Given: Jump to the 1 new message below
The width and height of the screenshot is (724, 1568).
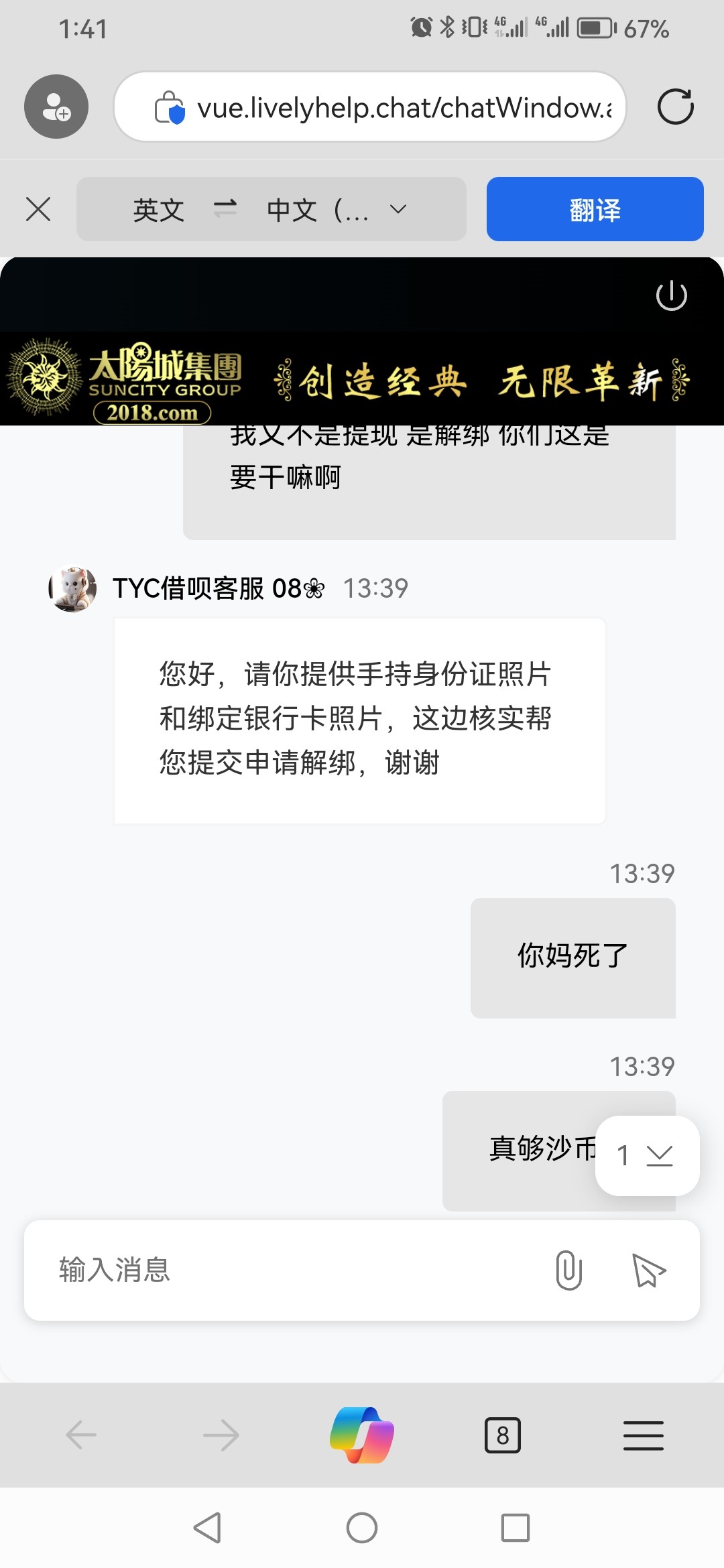Looking at the screenshot, I should pyautogui.click(x=647, y=1155).
